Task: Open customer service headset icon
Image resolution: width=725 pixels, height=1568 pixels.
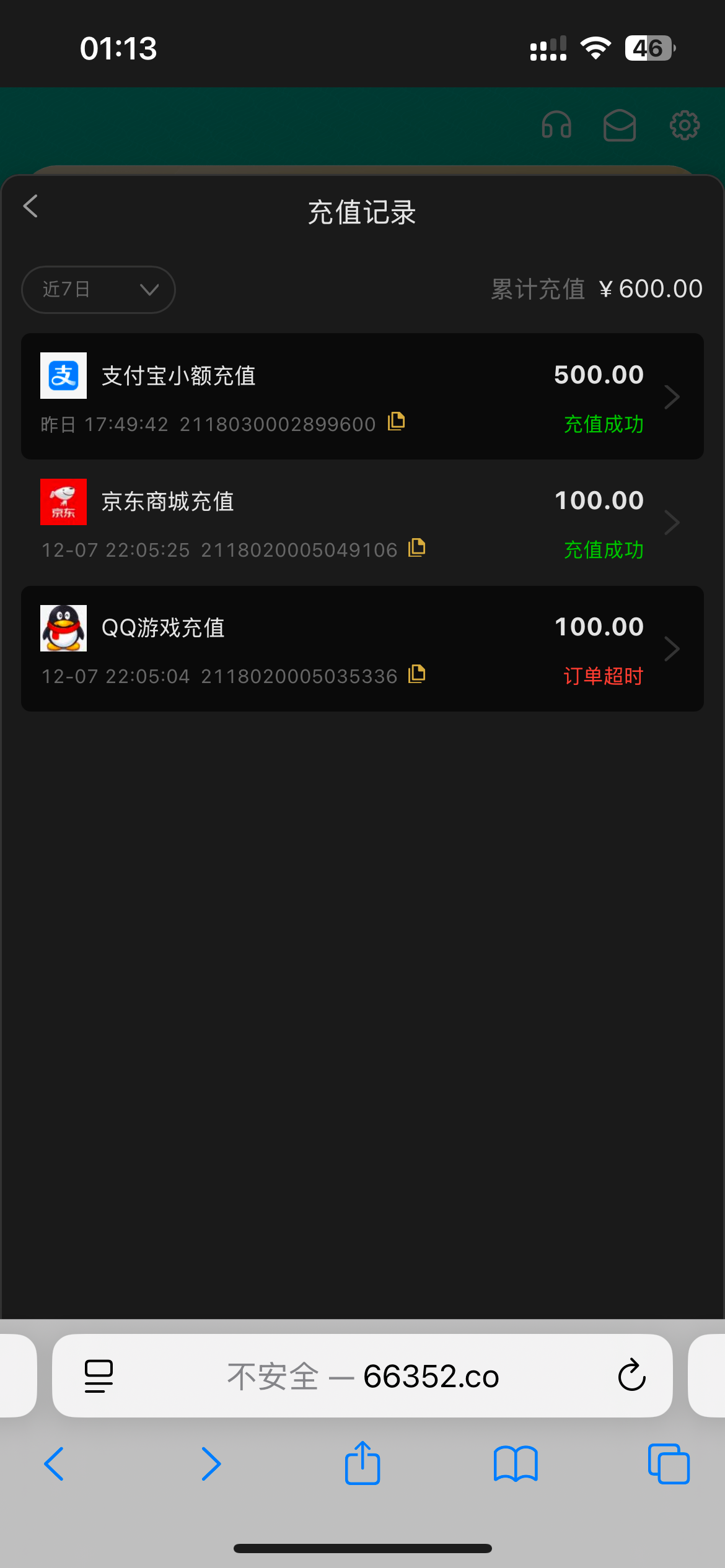Action: click(556, 126)
